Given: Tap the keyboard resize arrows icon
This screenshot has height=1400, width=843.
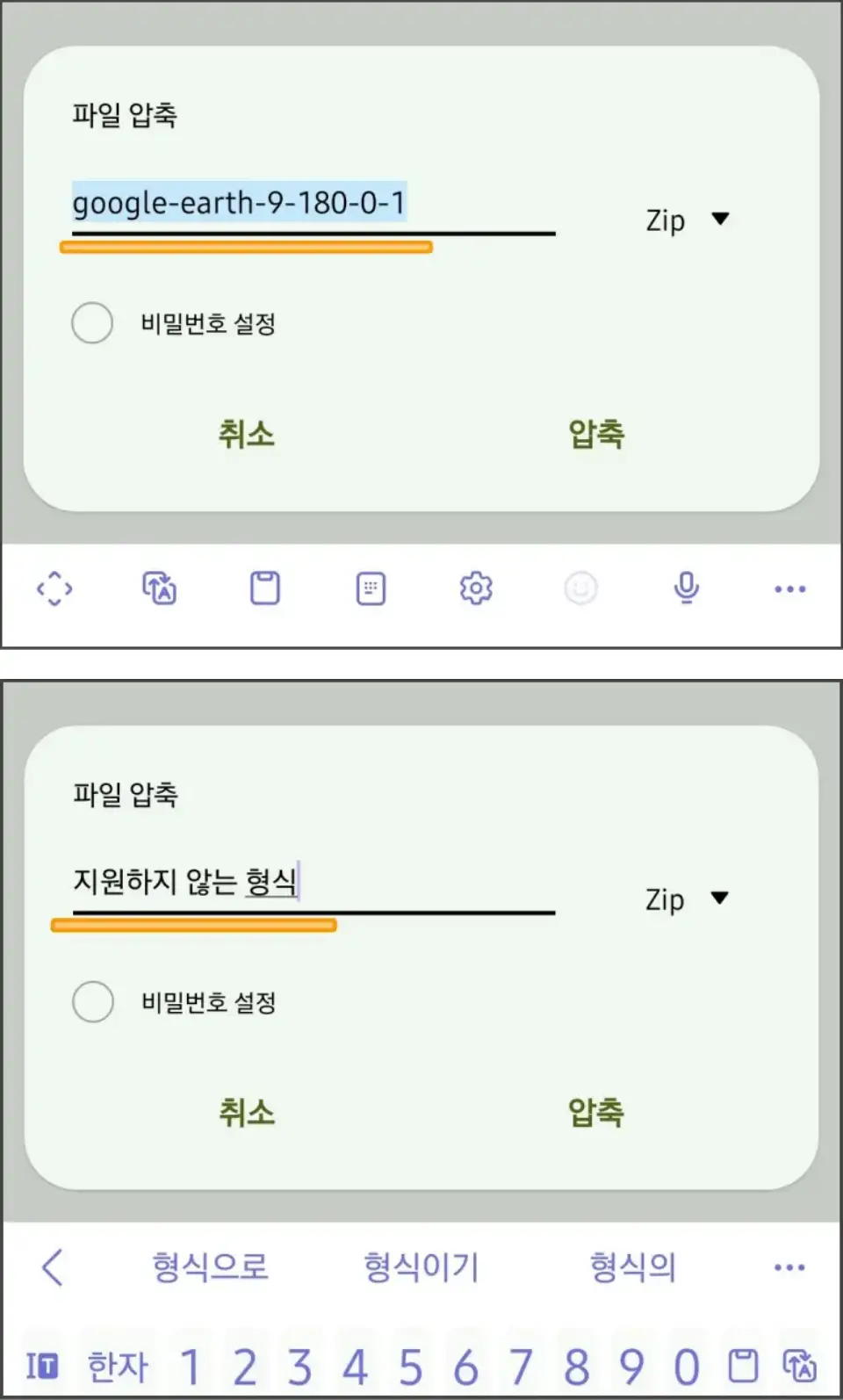Looking at the screenshot, I should [54, 588].
